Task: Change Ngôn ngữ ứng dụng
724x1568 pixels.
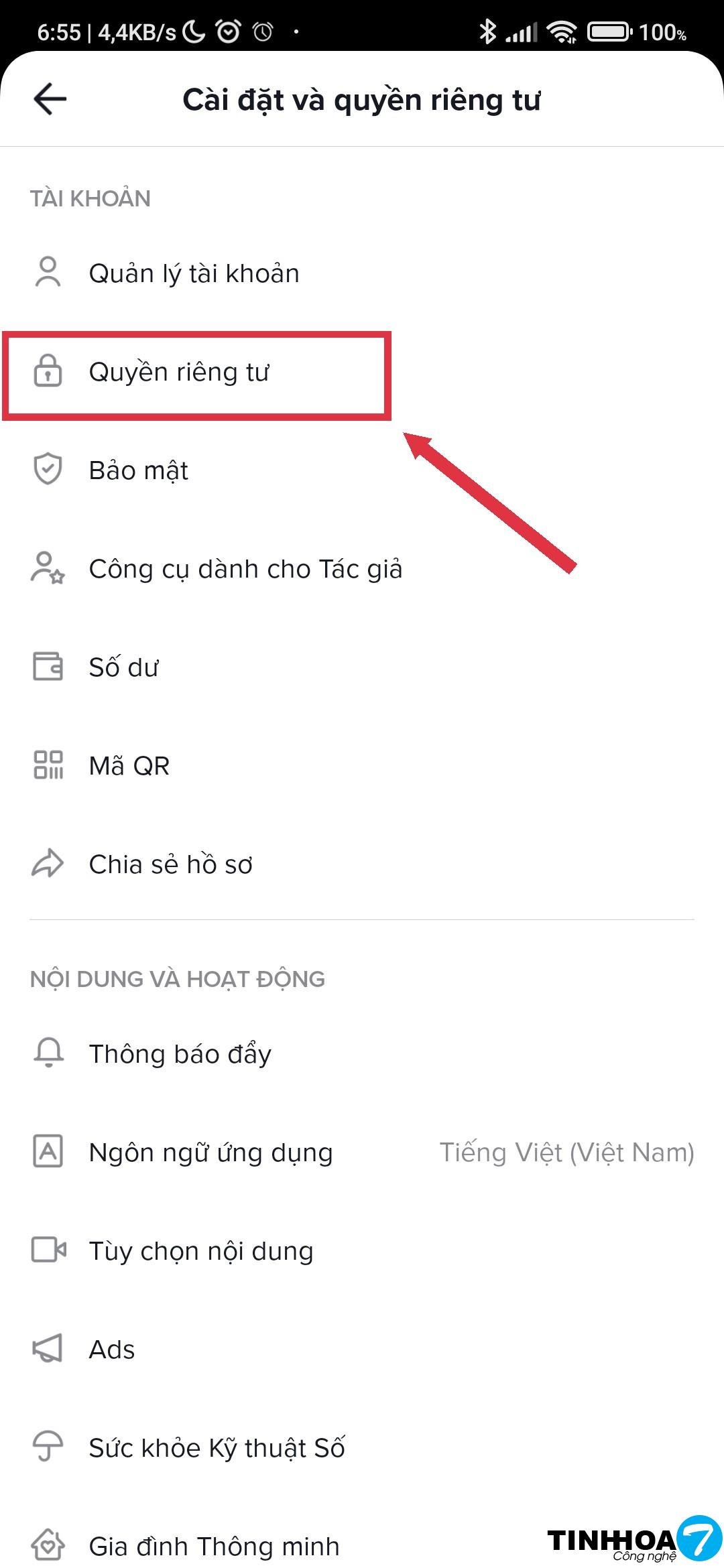Action: (211, 1153)
